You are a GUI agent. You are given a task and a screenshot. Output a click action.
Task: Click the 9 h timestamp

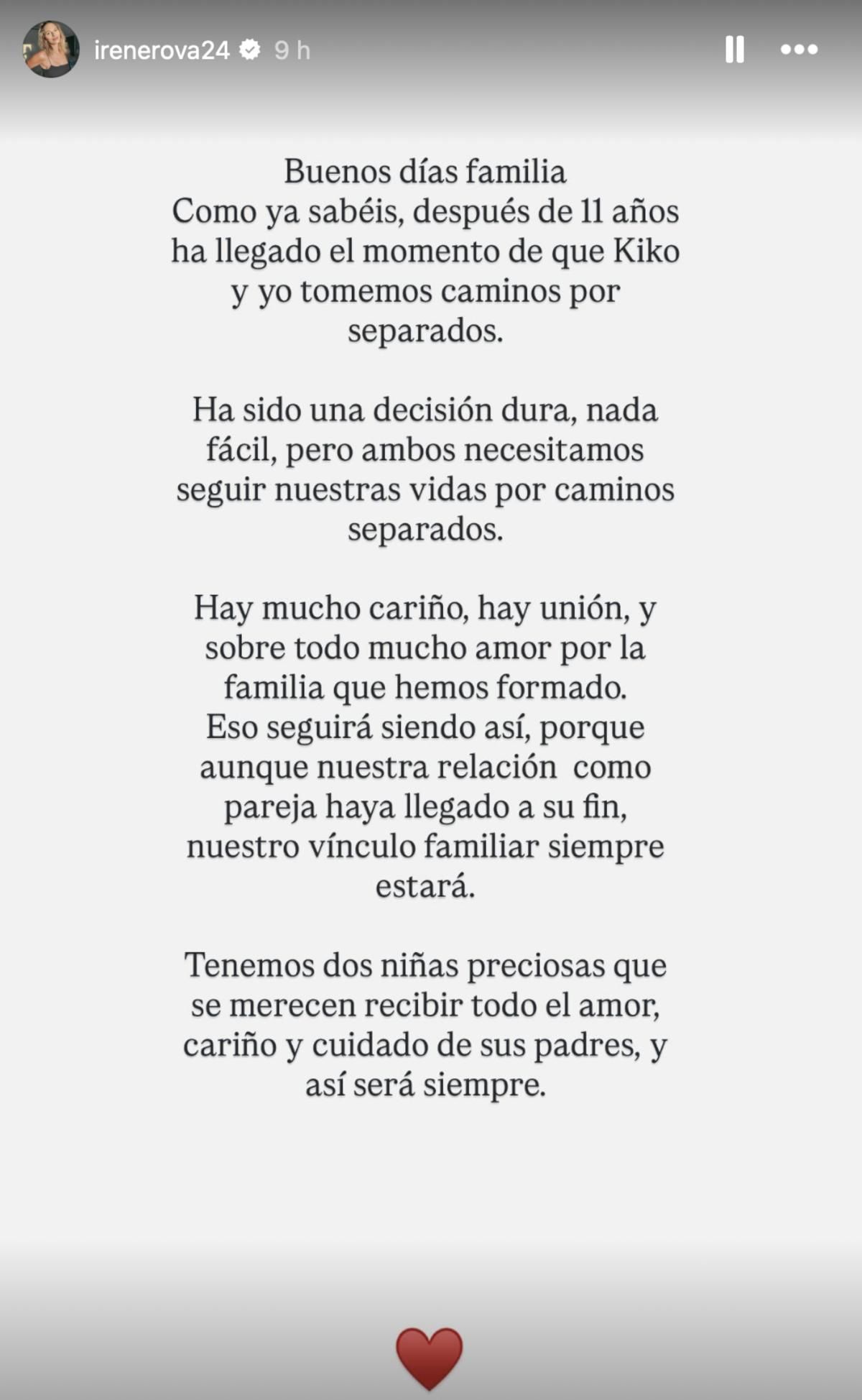289,47
